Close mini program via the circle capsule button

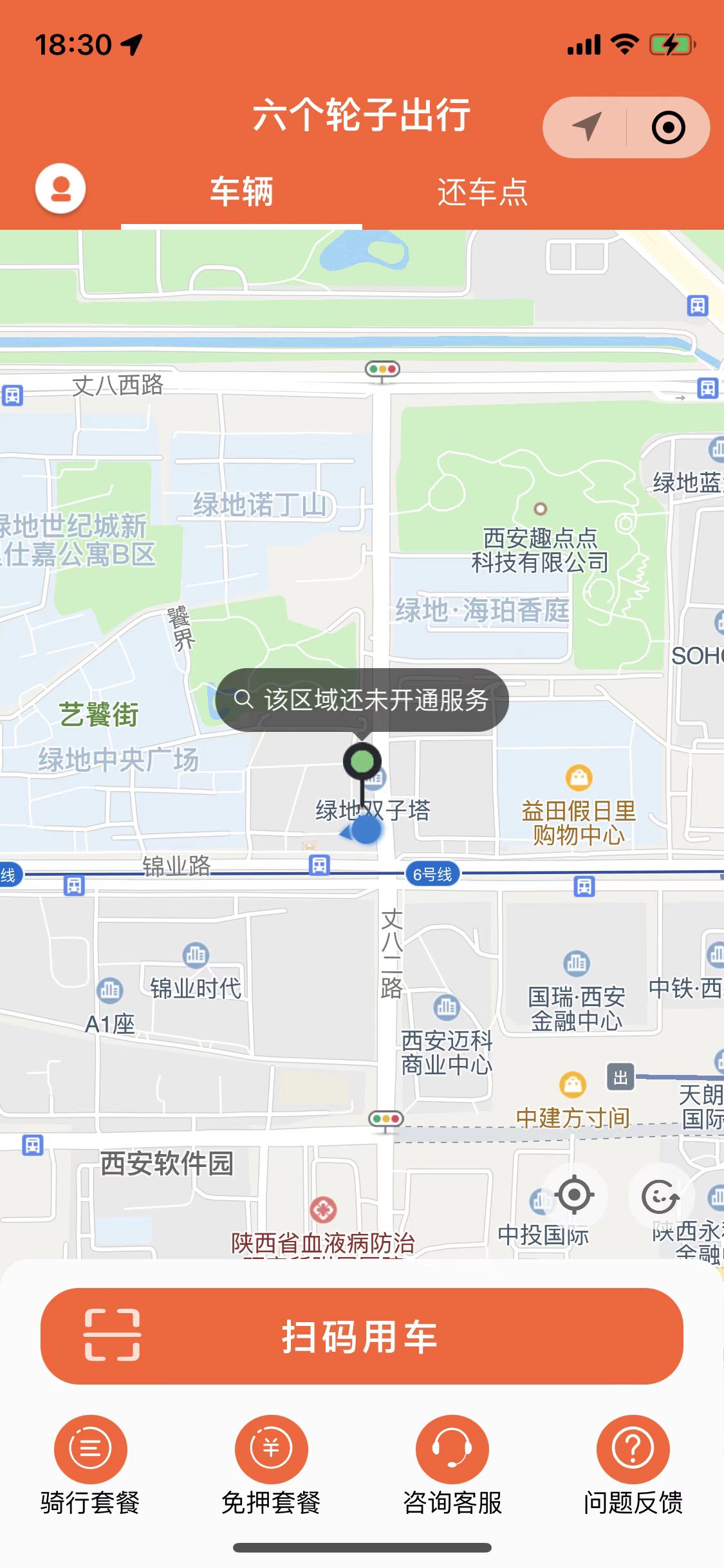[x=668, y=127]
